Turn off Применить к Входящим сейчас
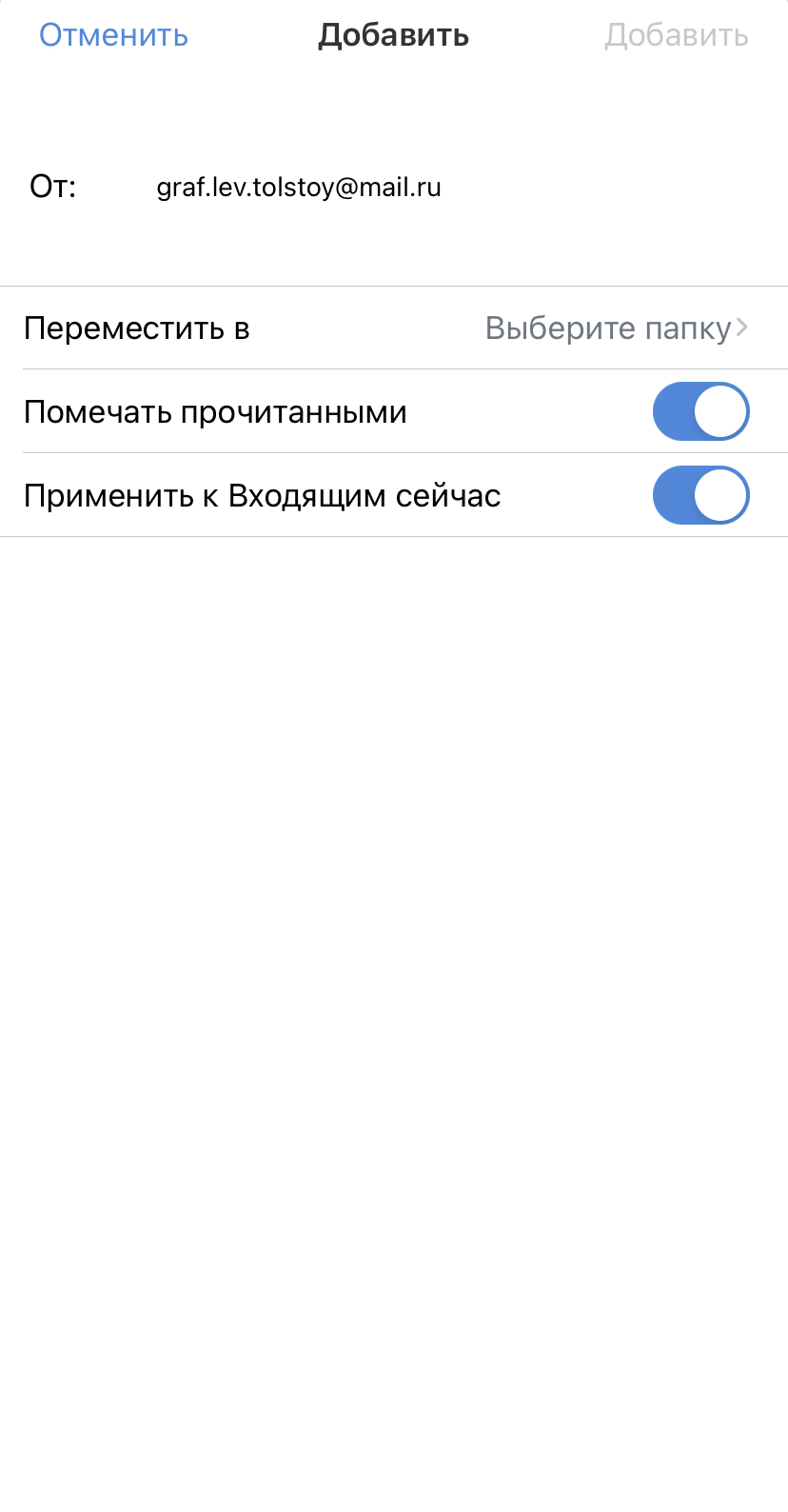The width and height of the screenshot is (788, 1512). (701, 495)
